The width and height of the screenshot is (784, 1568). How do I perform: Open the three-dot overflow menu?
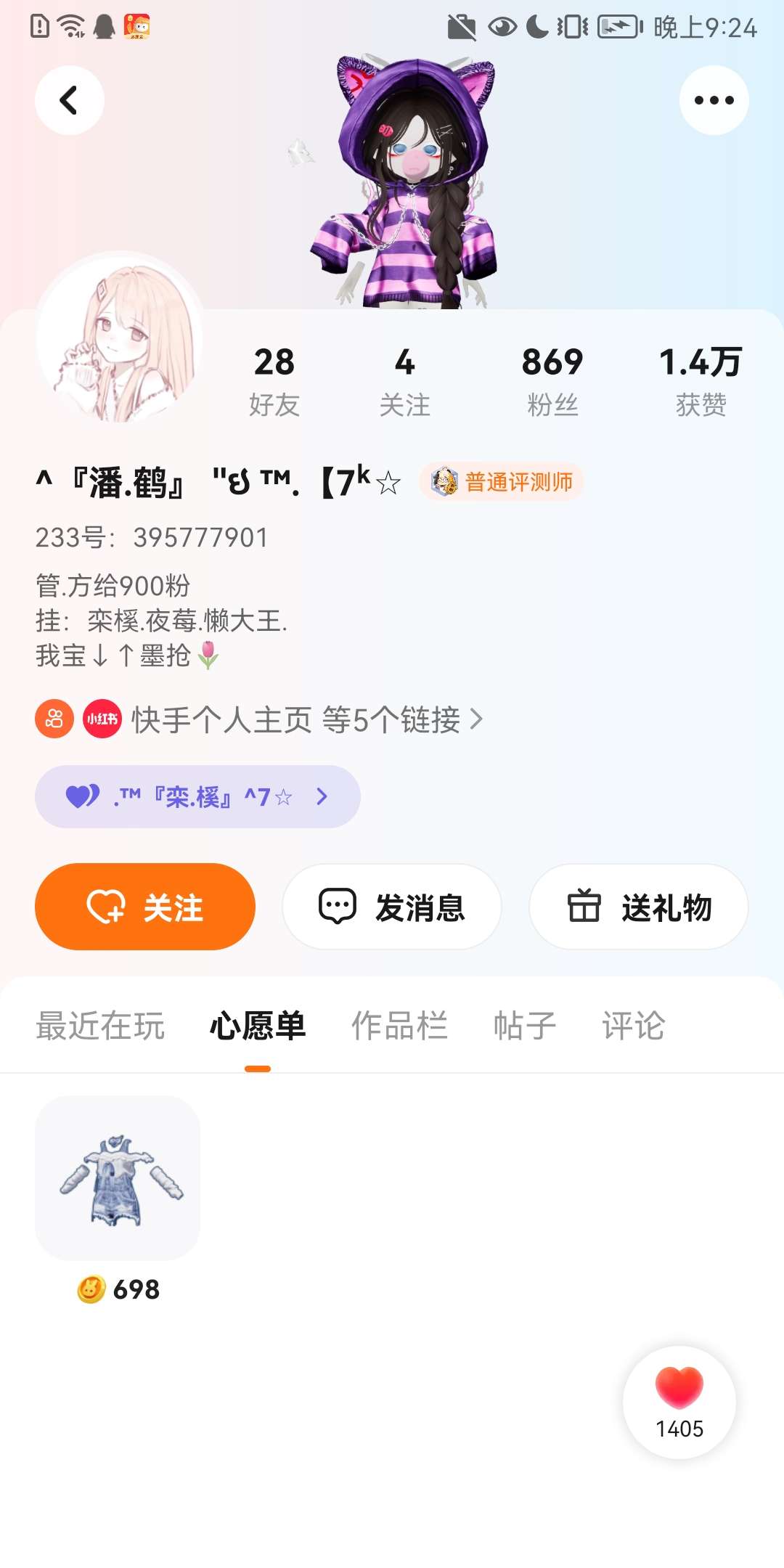[714, 100]
